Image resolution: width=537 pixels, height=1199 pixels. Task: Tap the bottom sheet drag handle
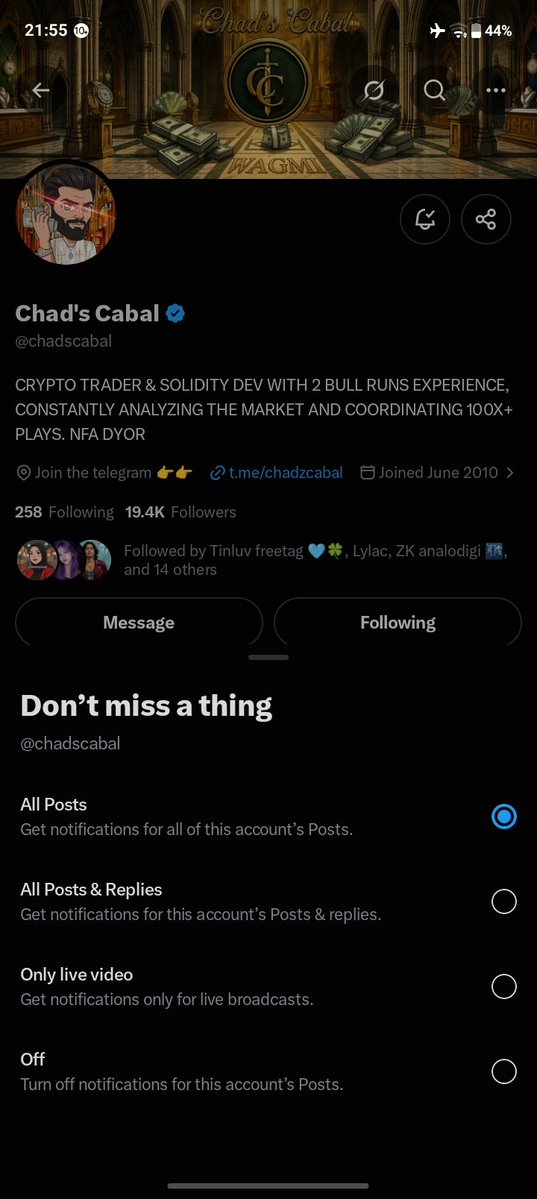tap(268, 658)
